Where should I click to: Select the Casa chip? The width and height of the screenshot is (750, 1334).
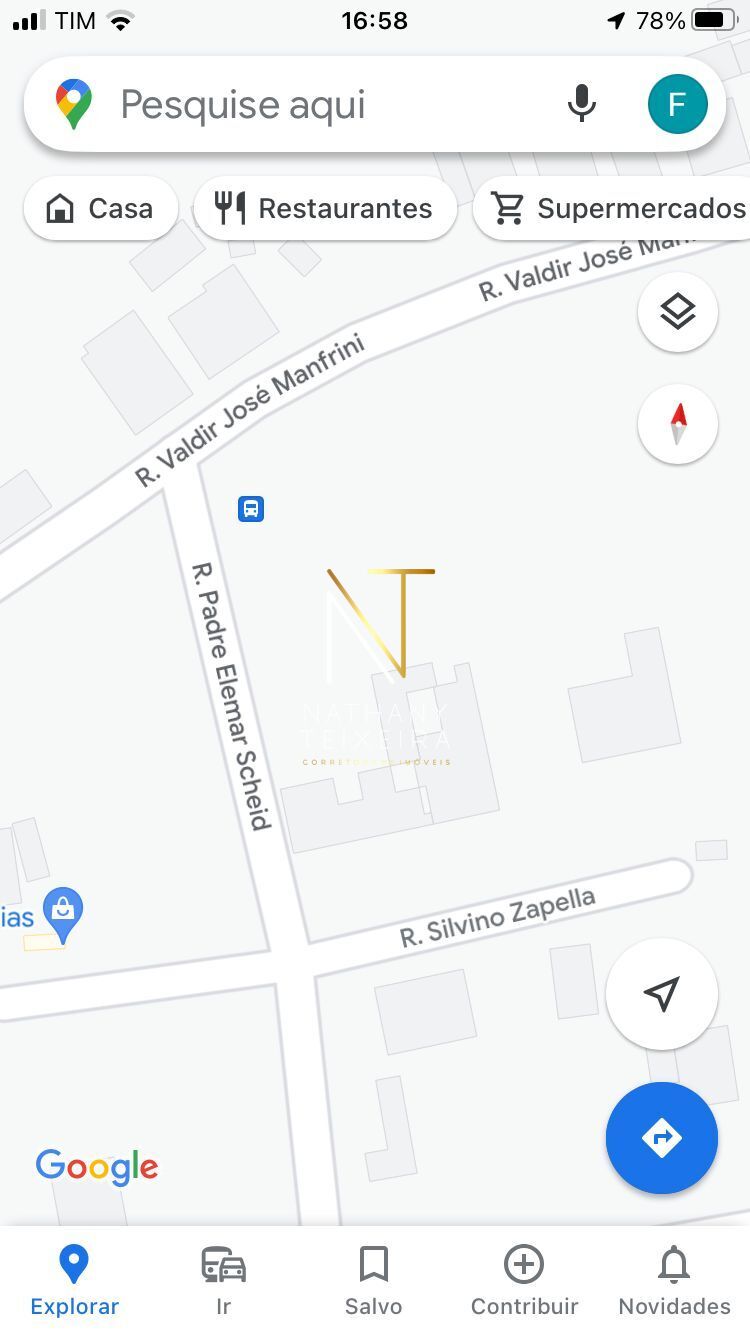point(100,208)
